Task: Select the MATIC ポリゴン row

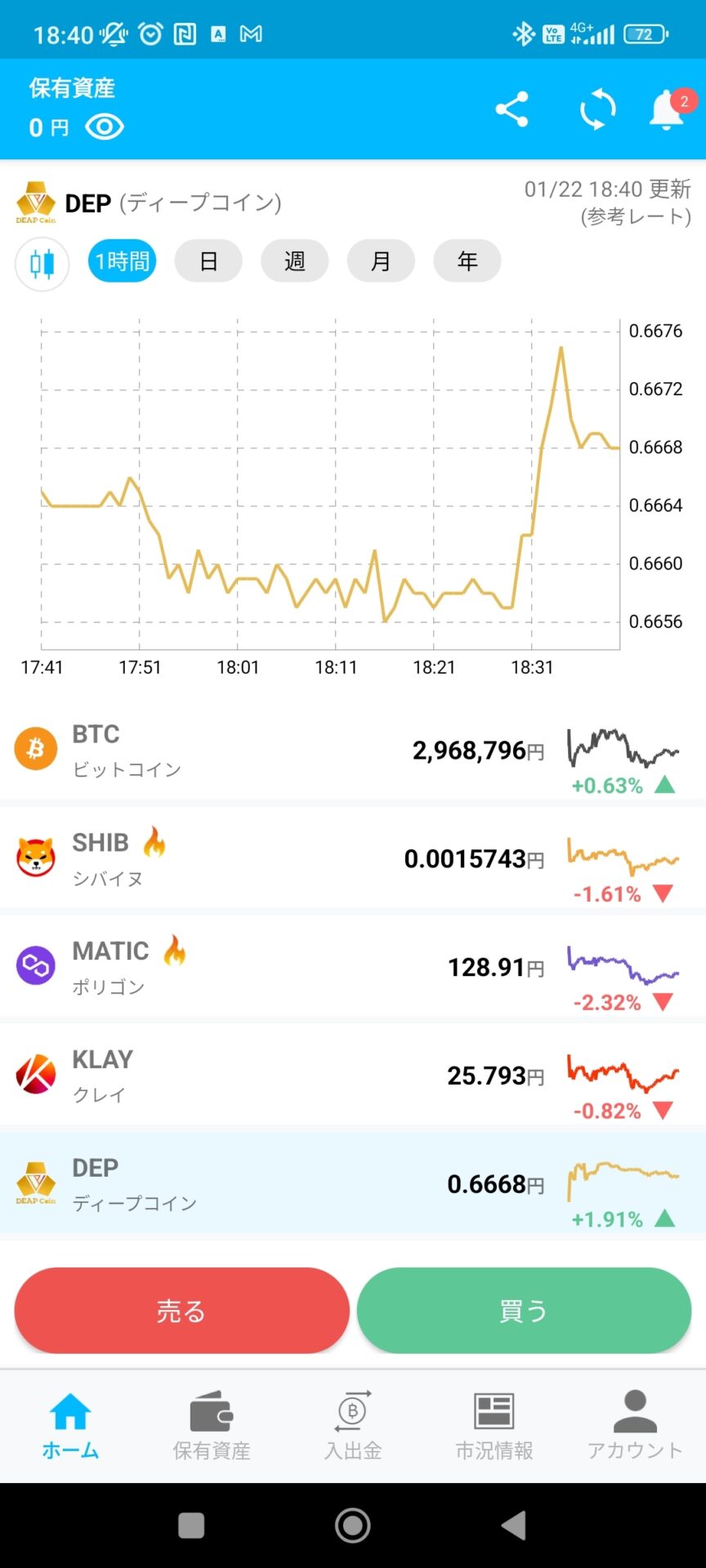Action: pyautogui.click(x=353, y=967)
